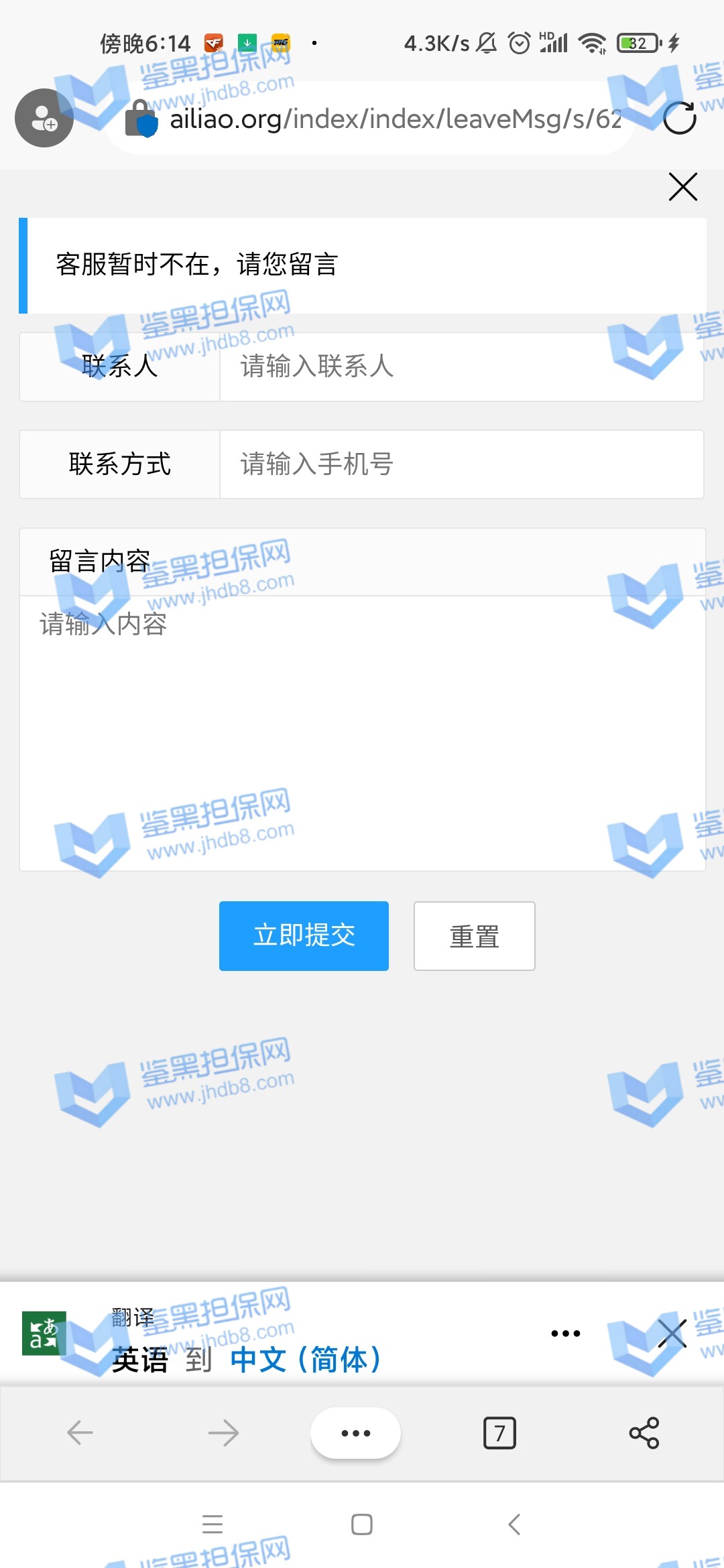Close the leave-message form
Image resolution: width=724 pixels, height=1568 pixels.
tap(682, 187)
